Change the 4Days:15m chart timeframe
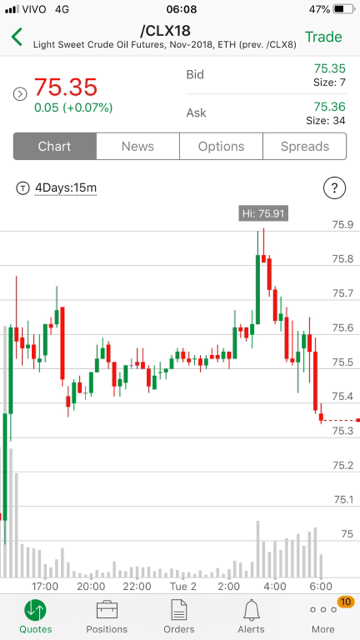This screenshot has height=640, width=360. click(x=66, y=188)
